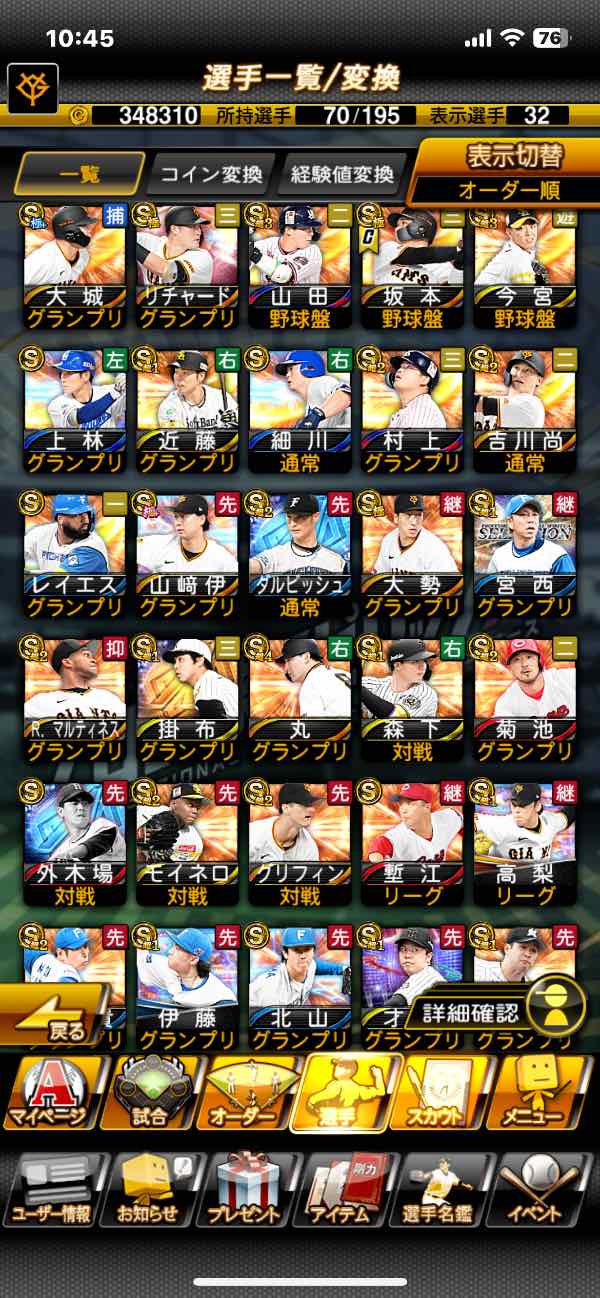Screen dimensions: 600x1298
Task: Open ユーザー情報
Action: pos(51,1188)
